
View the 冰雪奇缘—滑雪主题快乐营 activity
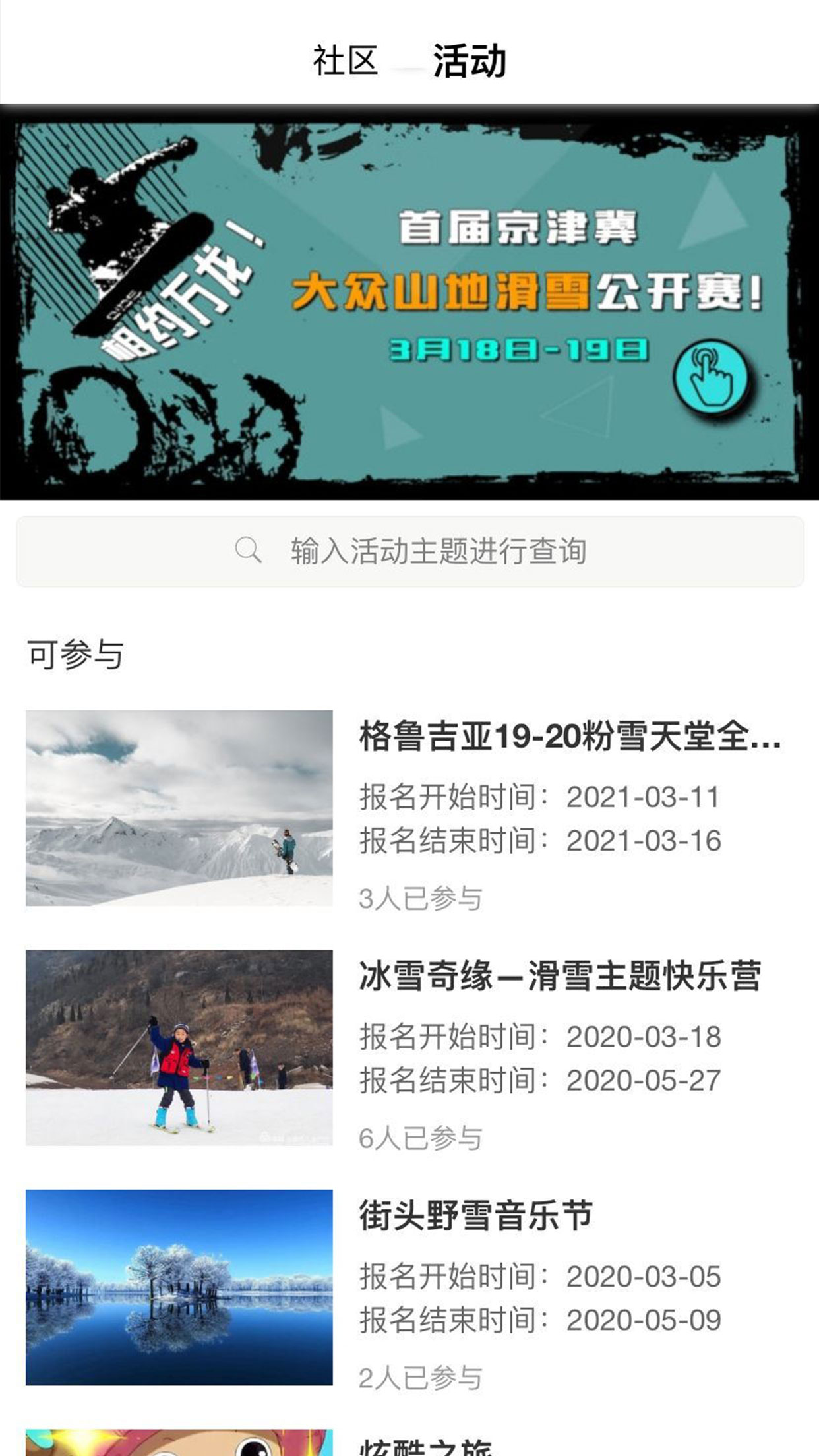(x=559, y=977)
